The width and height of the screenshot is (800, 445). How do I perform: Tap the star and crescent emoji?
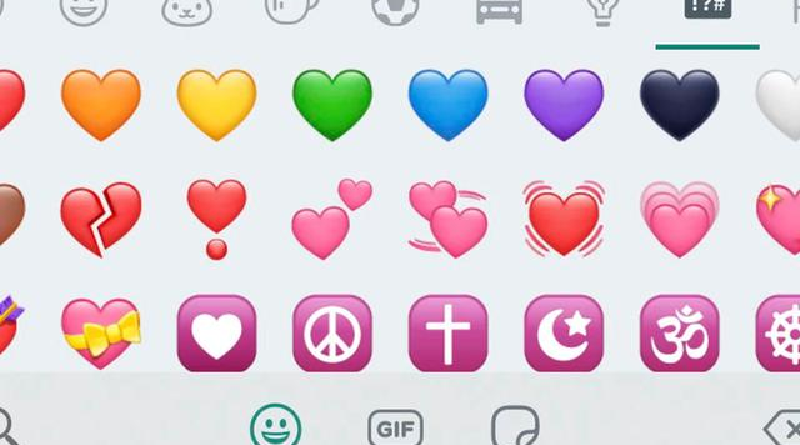(x=564, y=334)
